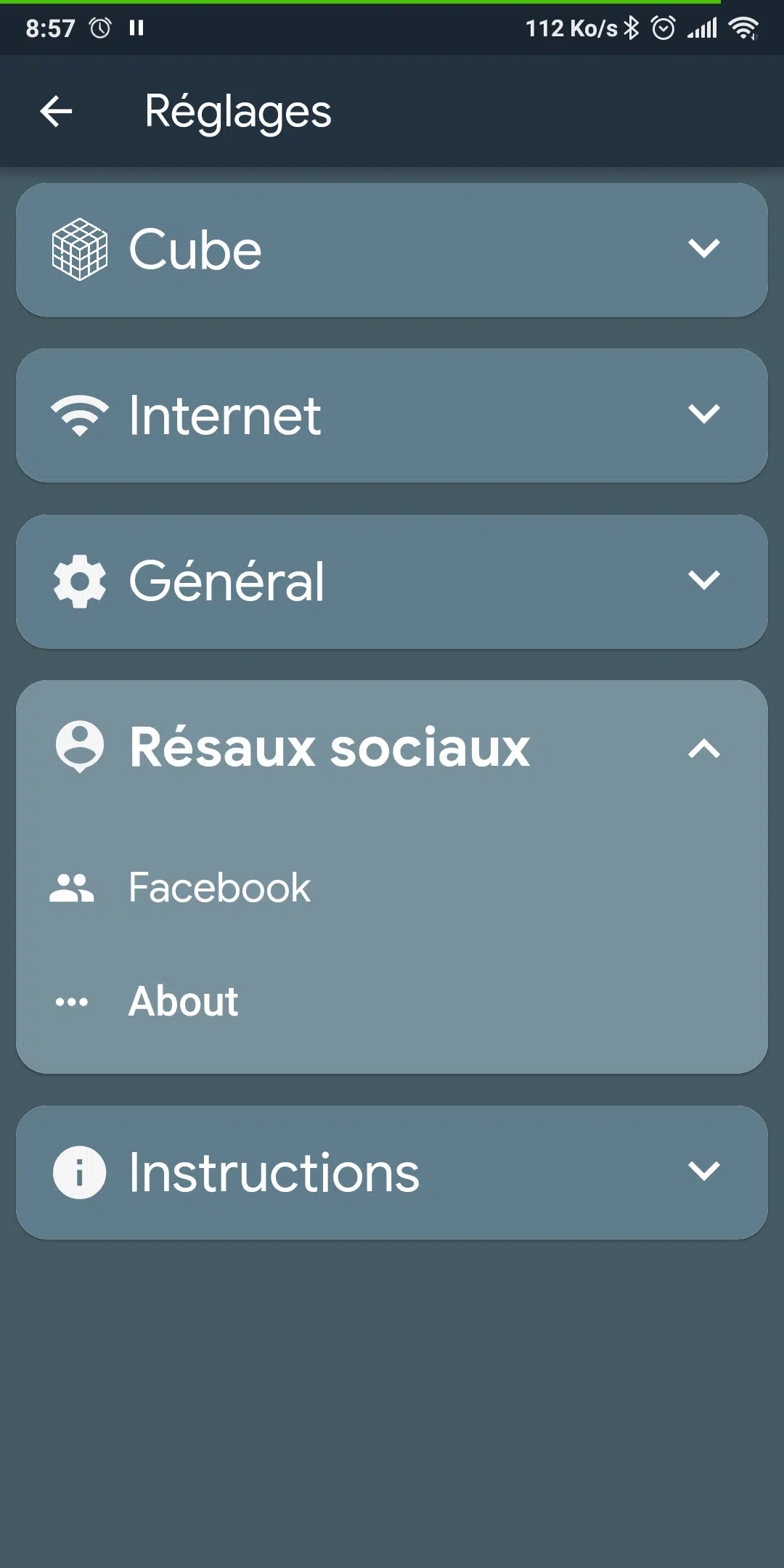This screenshot has width=784, height=1568.
Task: Expand the Général settings section
Action: click(392, 581)
